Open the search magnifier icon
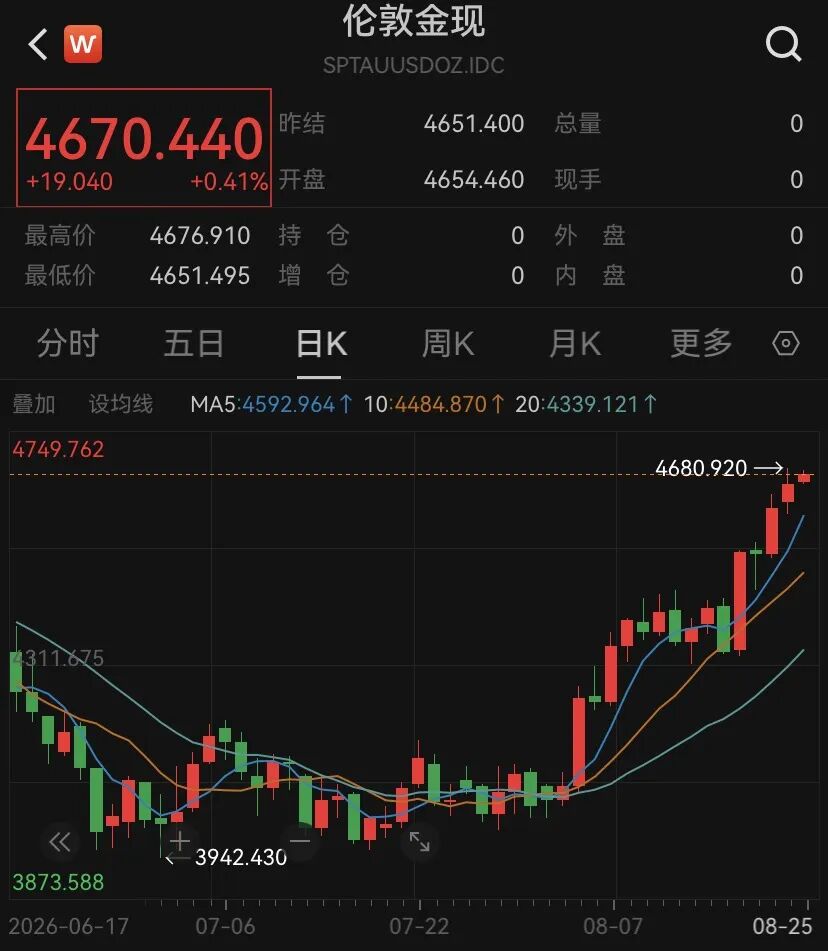This screenshot has height=951, width=828. pos(783,44)
